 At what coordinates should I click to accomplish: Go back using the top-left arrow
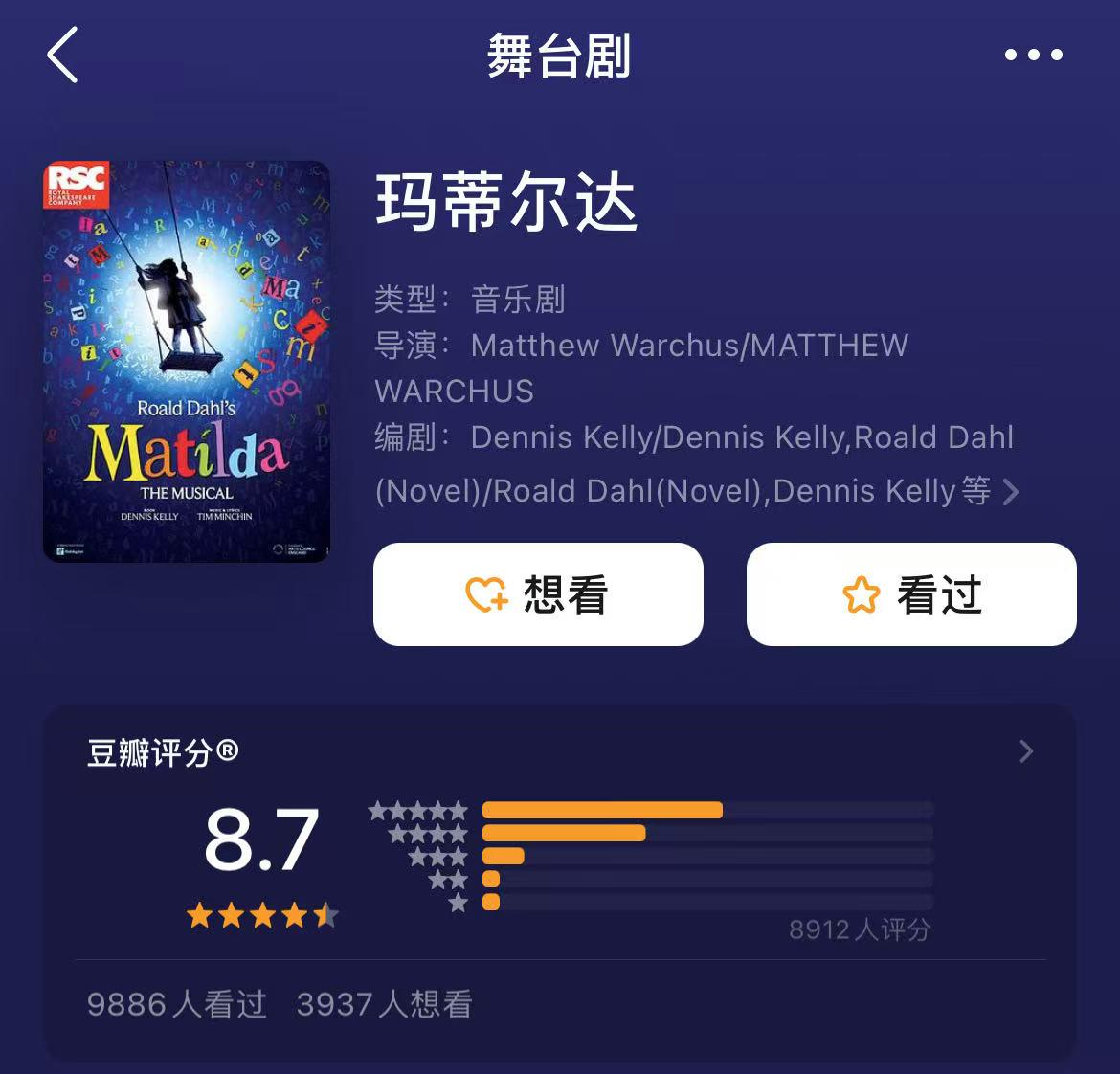63,56
